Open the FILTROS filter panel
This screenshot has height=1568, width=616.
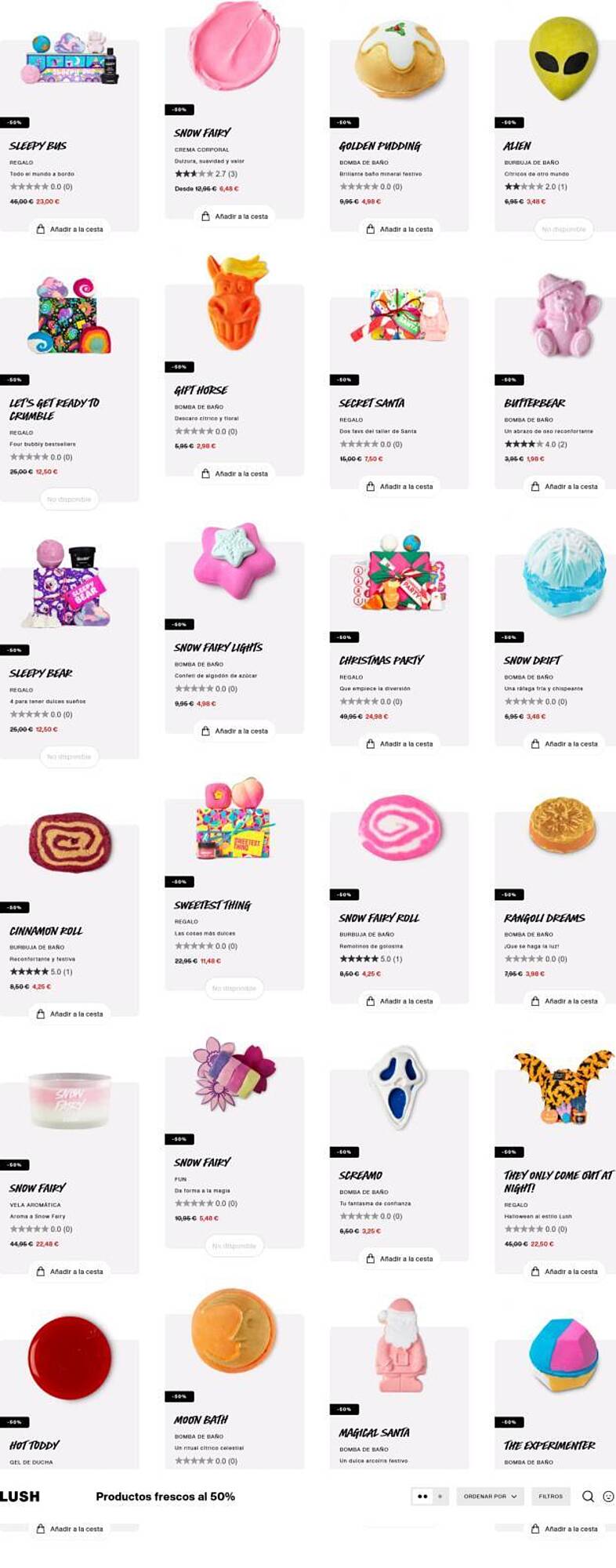(x=550, y=1496)
